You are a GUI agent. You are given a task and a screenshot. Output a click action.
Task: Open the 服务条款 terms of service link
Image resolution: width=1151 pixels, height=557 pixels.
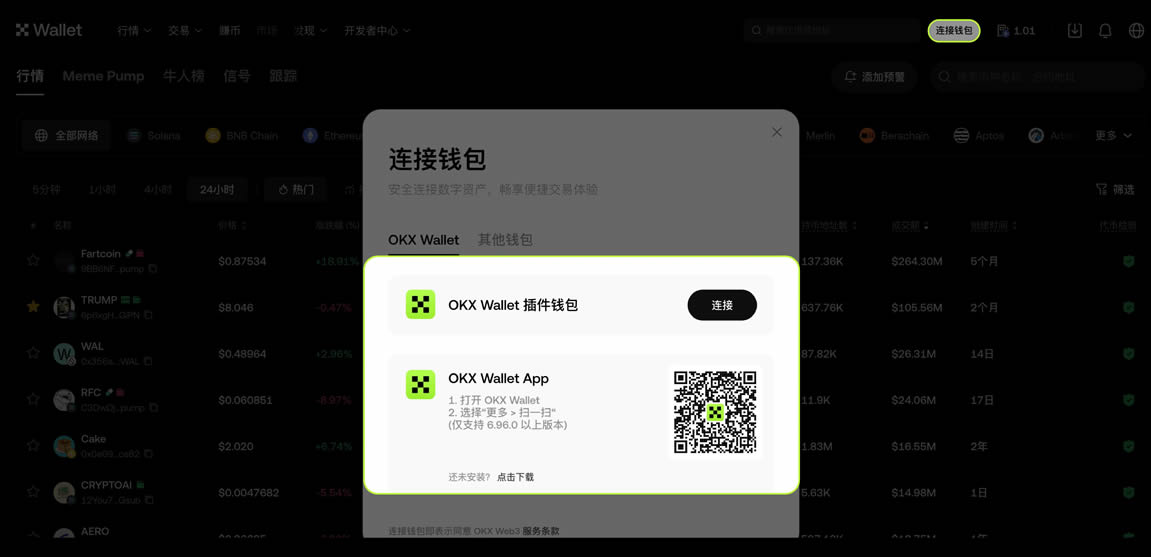[541, 531]
